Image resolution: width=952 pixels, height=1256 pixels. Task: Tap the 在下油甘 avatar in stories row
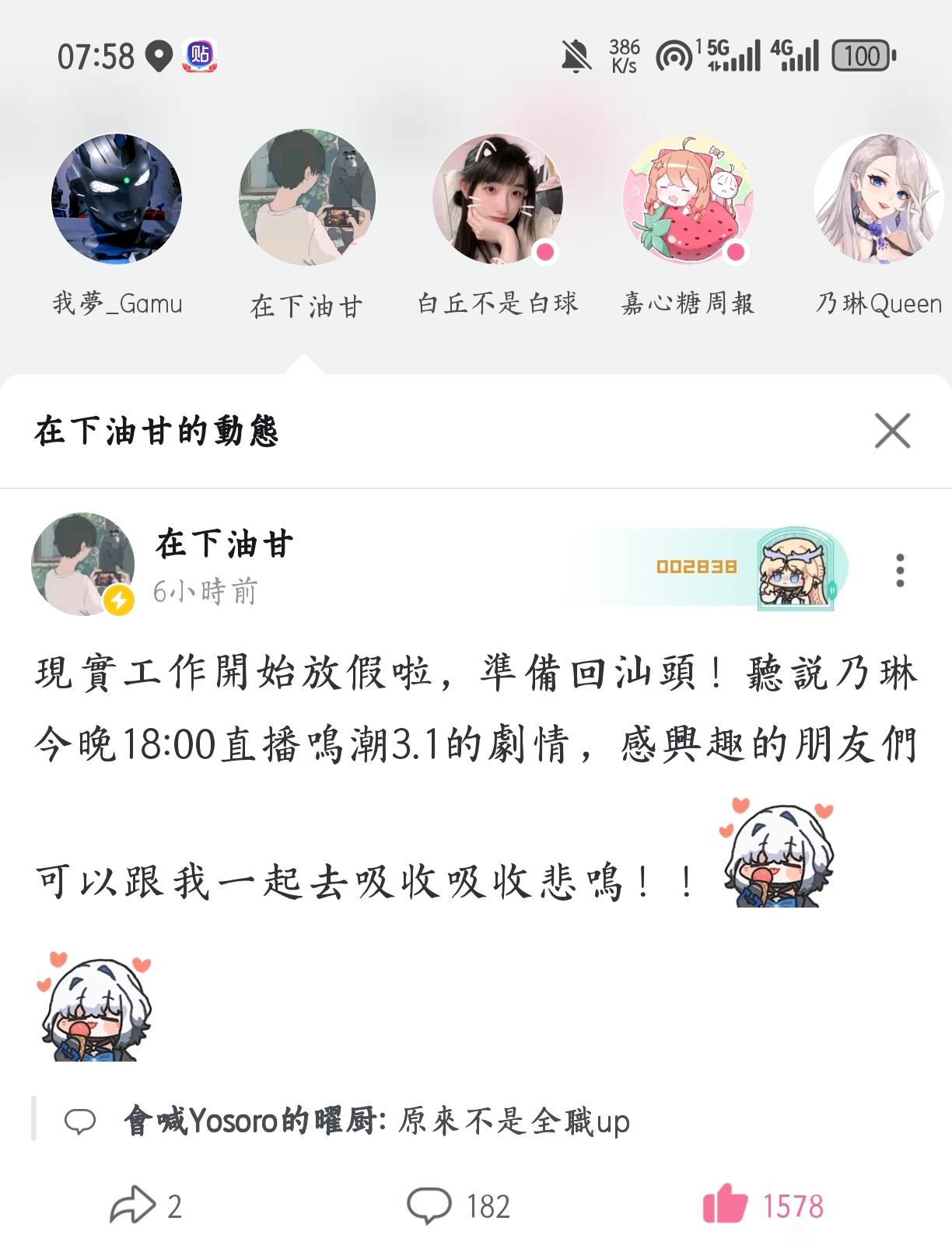307,199
